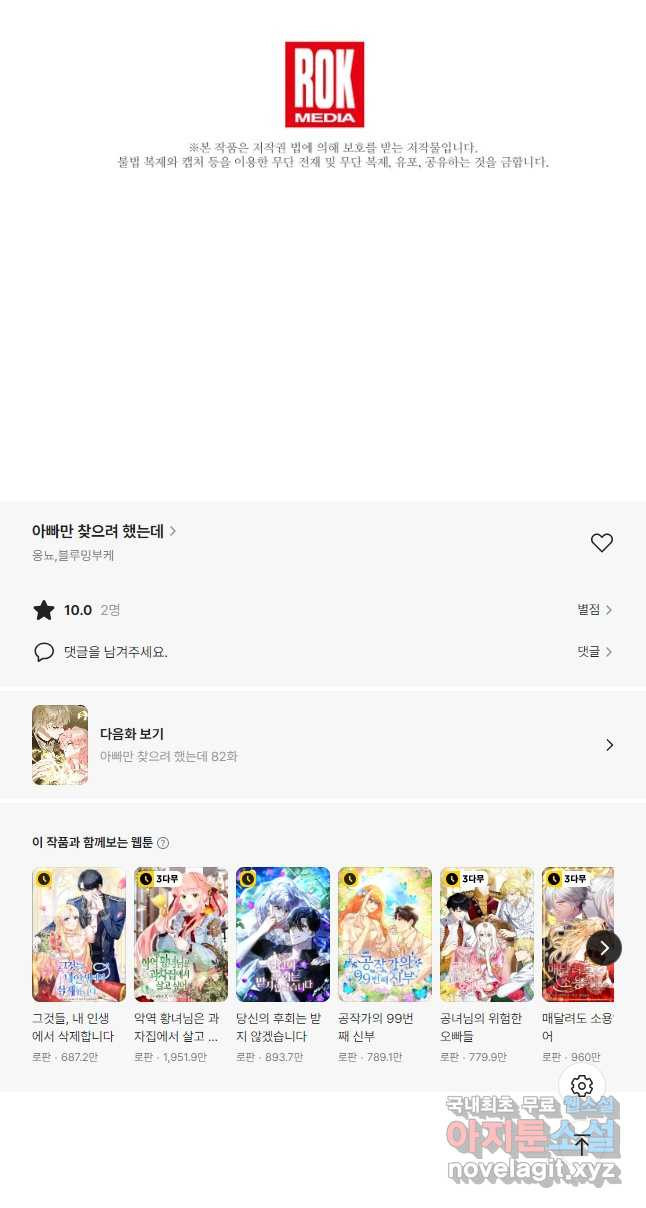Open webtoon 공작가의 99번째 신부

pyautogui.click(x=385, y=935)
